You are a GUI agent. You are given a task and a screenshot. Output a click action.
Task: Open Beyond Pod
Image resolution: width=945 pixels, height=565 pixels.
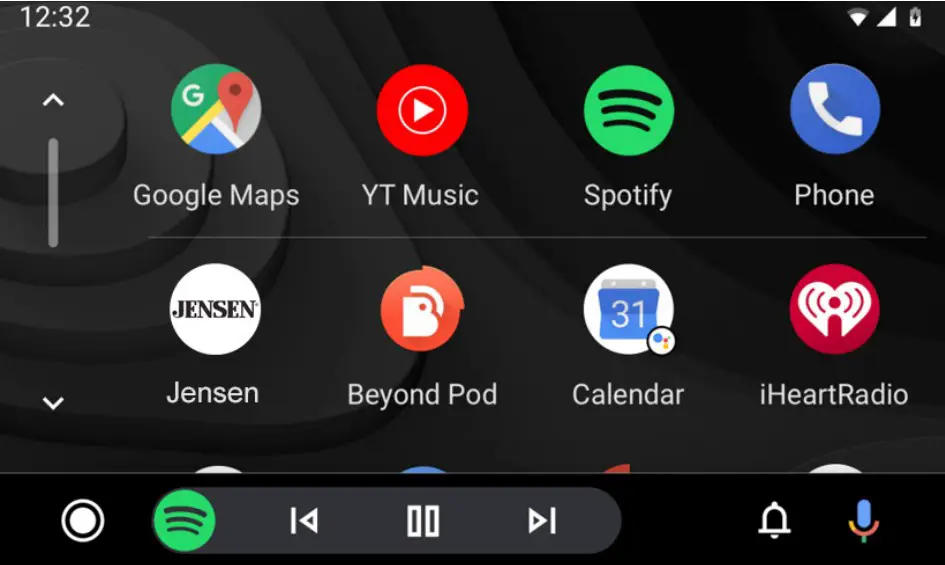[x=421, y=309]
